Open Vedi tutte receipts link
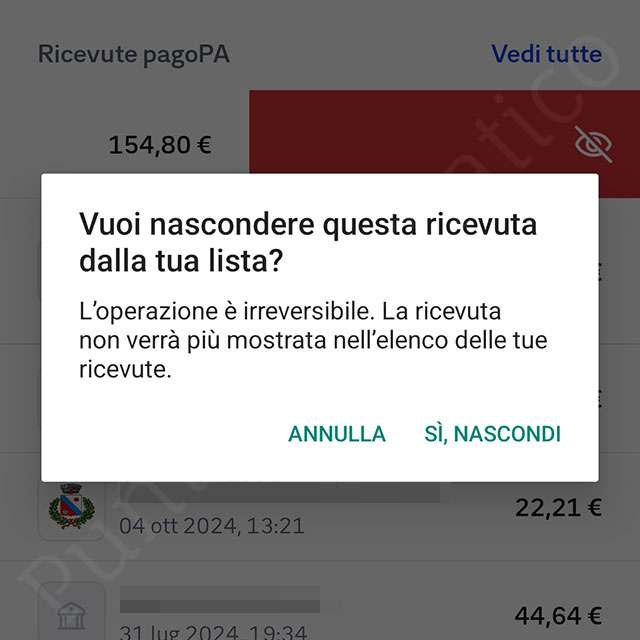 point(547,53)
